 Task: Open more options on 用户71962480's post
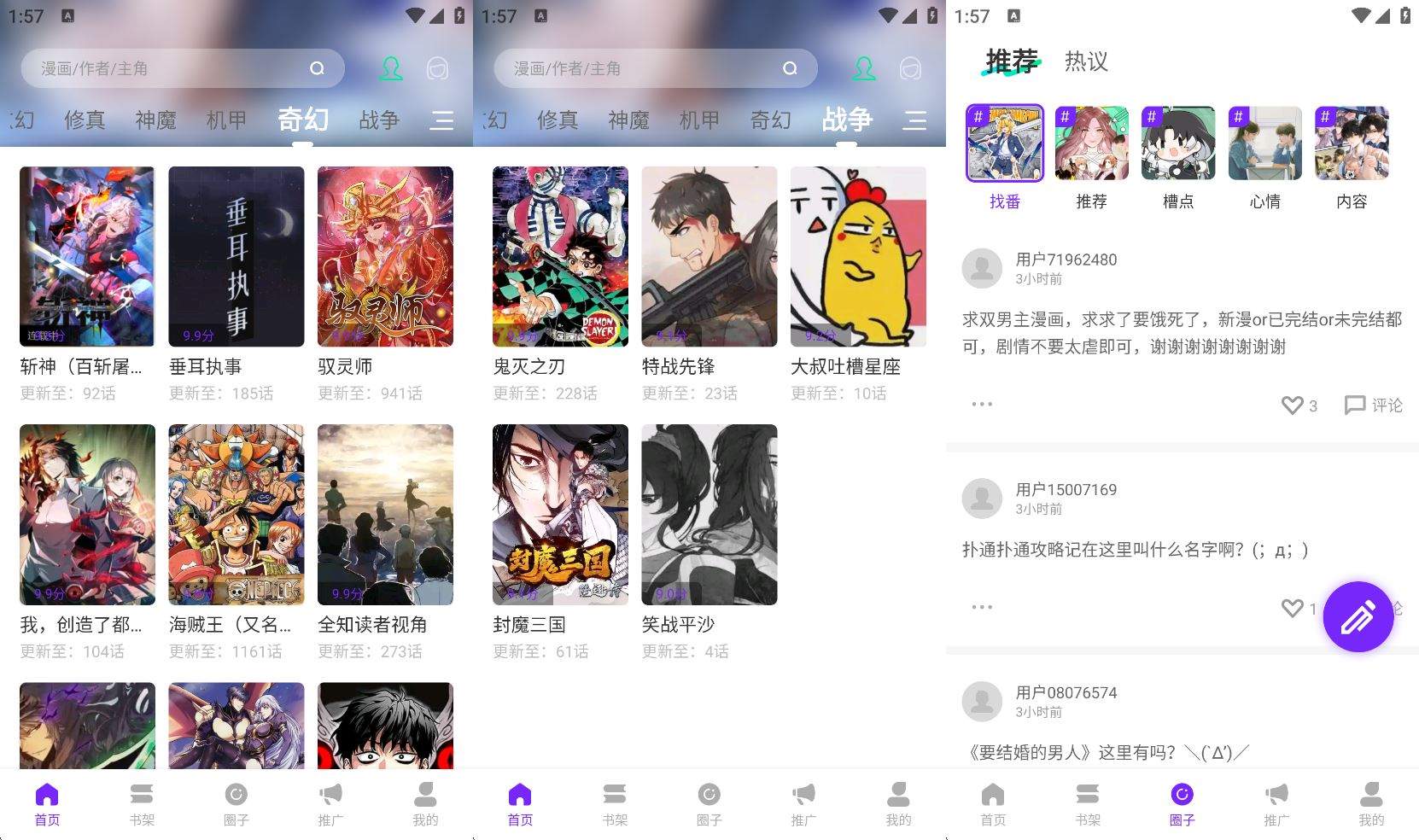click(x=982, y=404)
